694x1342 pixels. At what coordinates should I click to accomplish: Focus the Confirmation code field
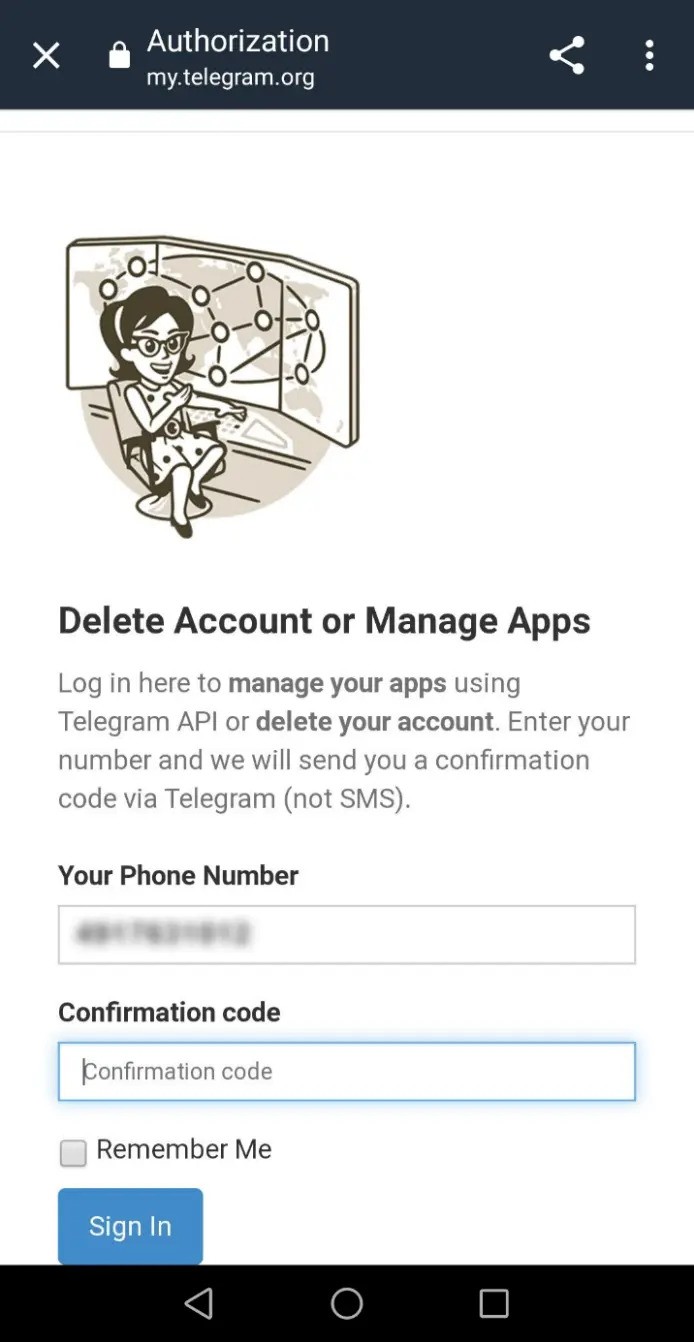(x=346, y=1071)
